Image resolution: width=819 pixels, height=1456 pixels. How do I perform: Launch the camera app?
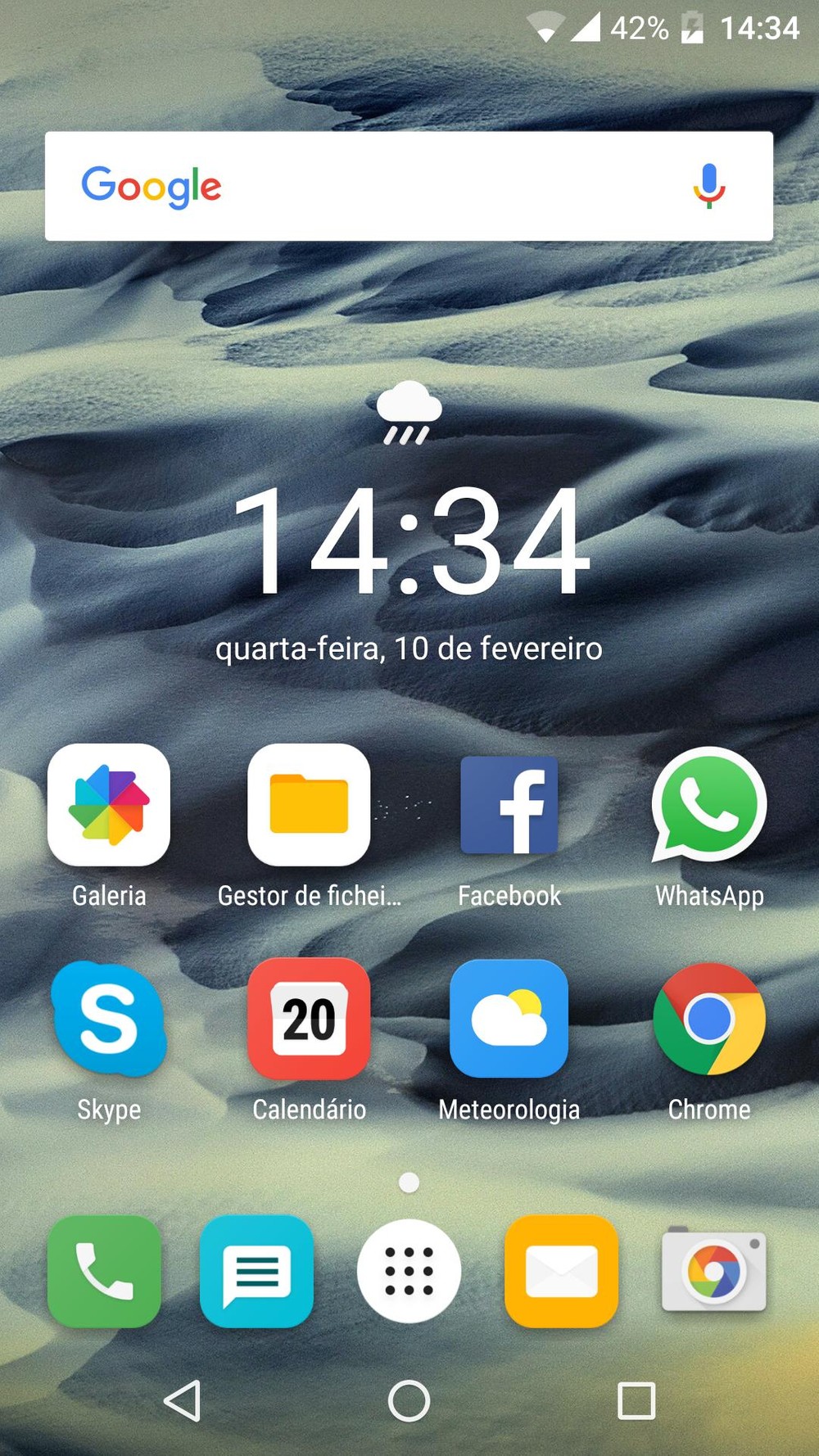click(x=714, y=1271)
